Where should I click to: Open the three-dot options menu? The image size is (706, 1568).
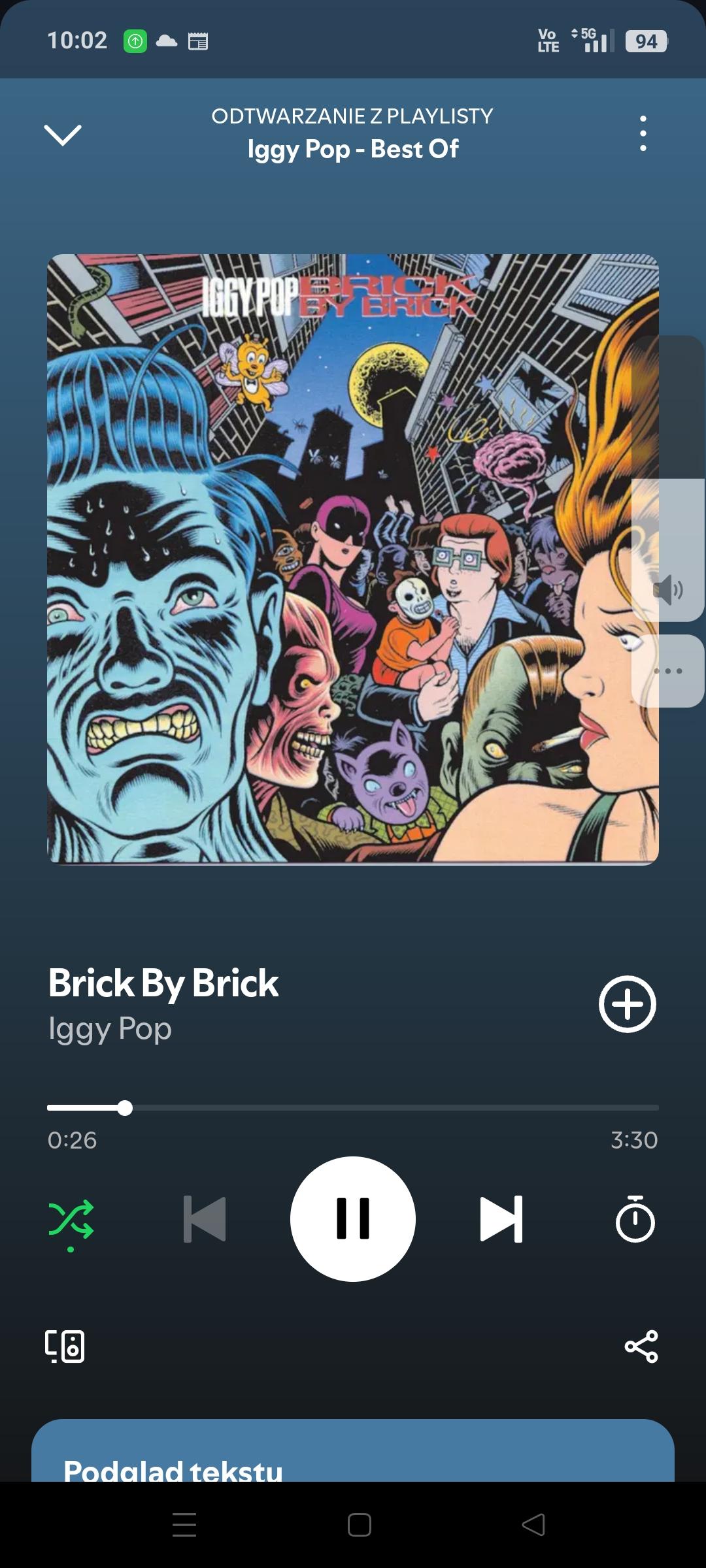point(643,134)
